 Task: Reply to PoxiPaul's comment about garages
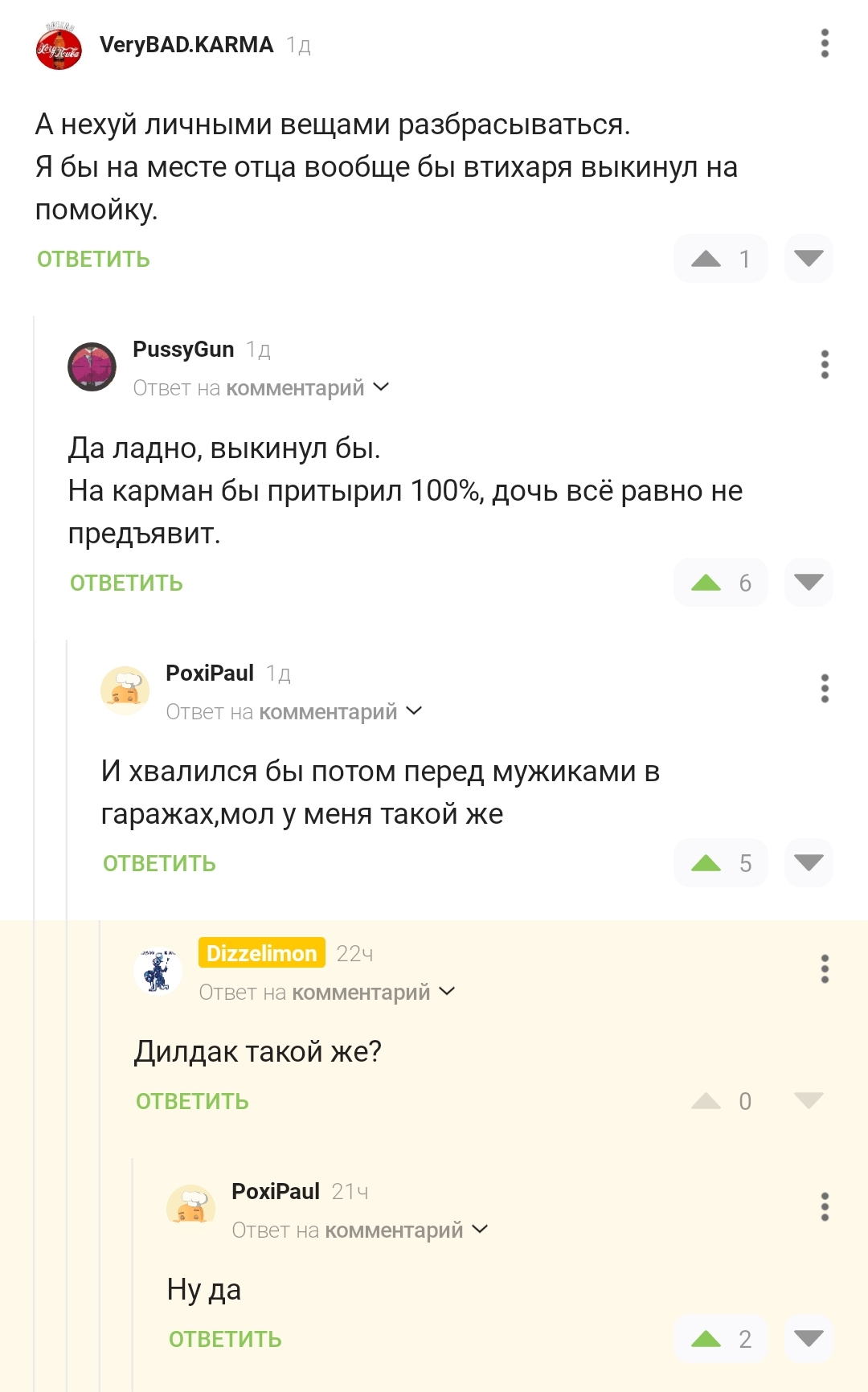pos(160,863)
